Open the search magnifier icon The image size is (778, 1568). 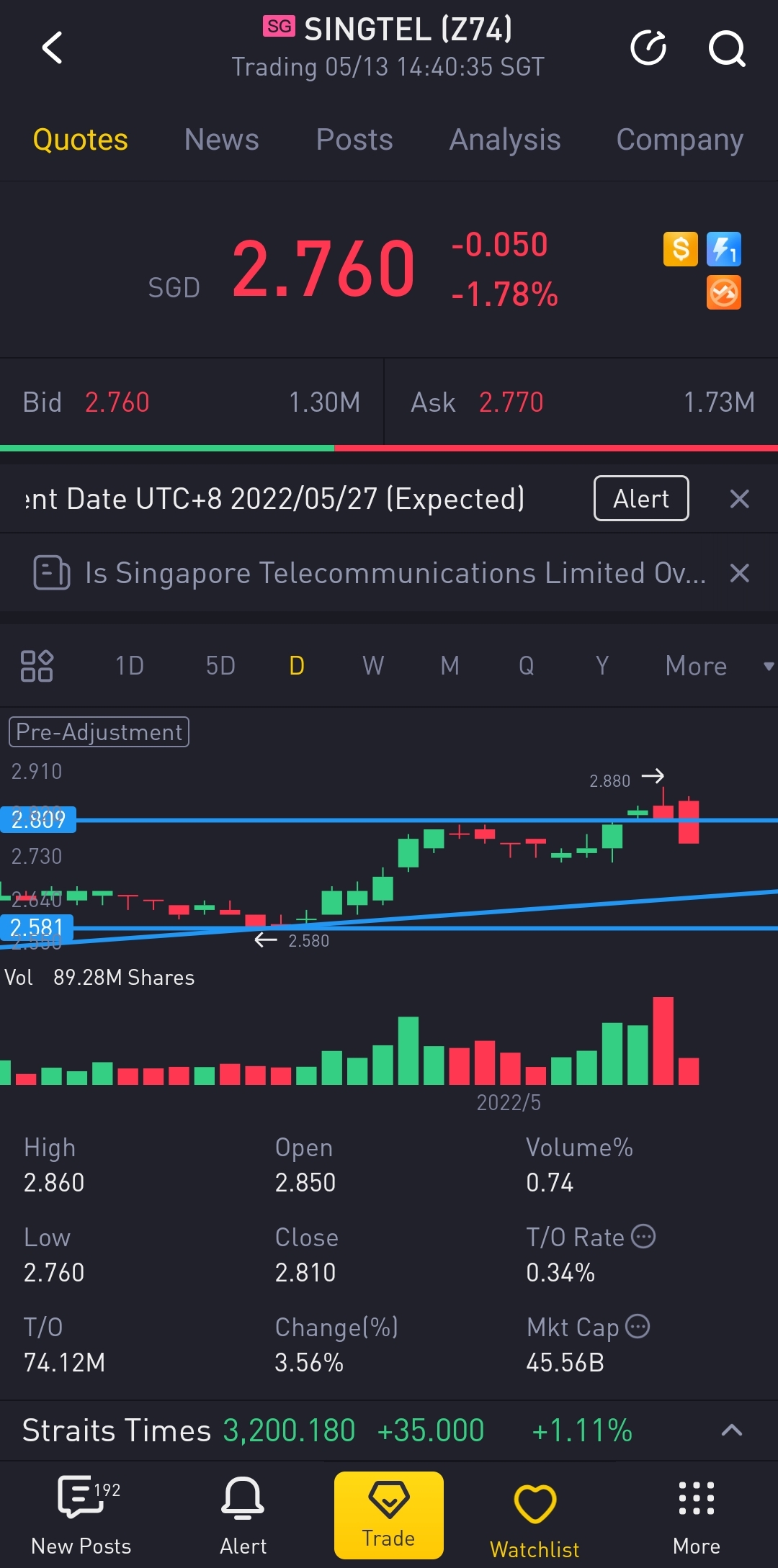point(726,48)
